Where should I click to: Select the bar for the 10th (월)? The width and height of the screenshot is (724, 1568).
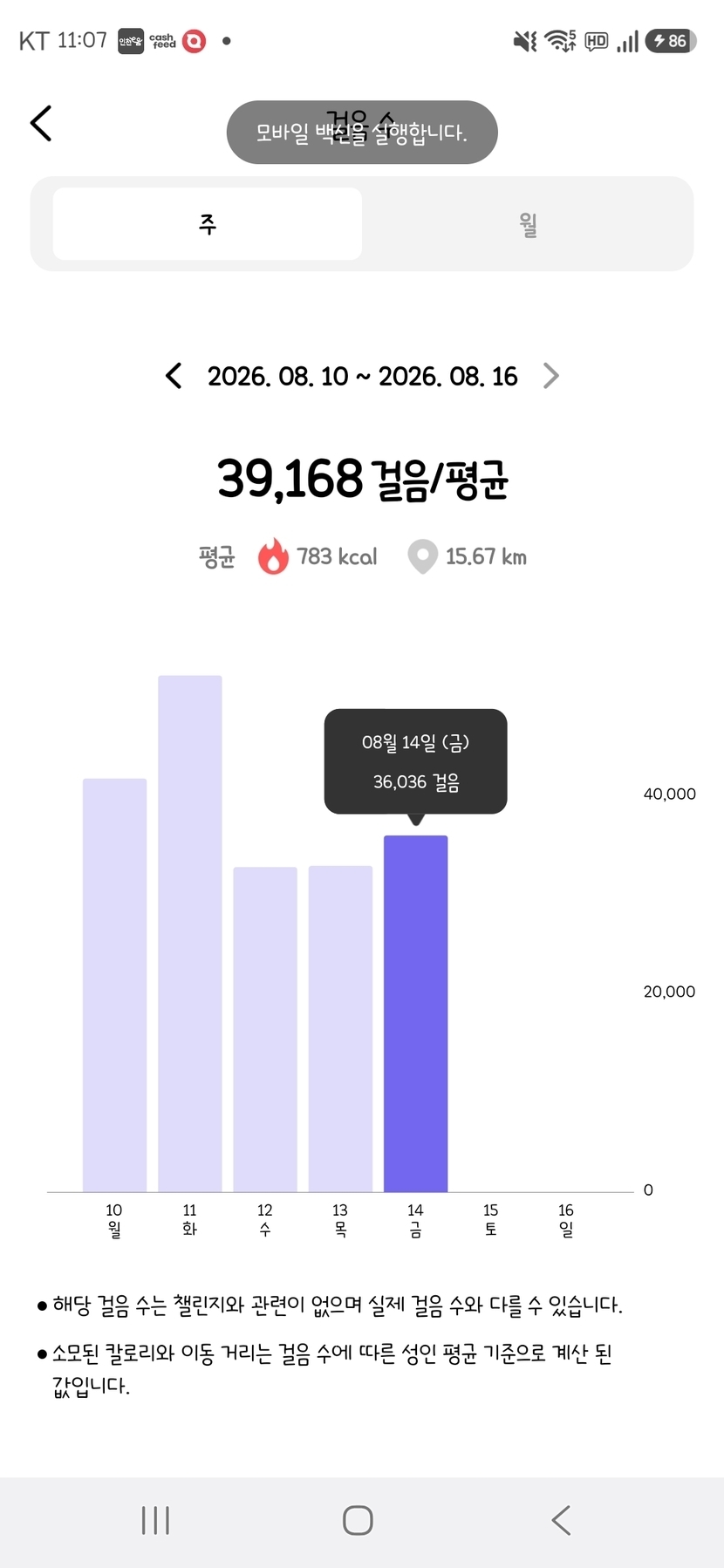[x=114, y=985]
